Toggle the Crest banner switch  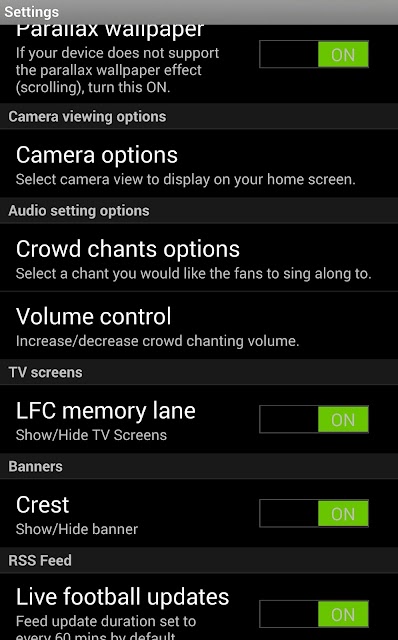(x=314, y=513)
